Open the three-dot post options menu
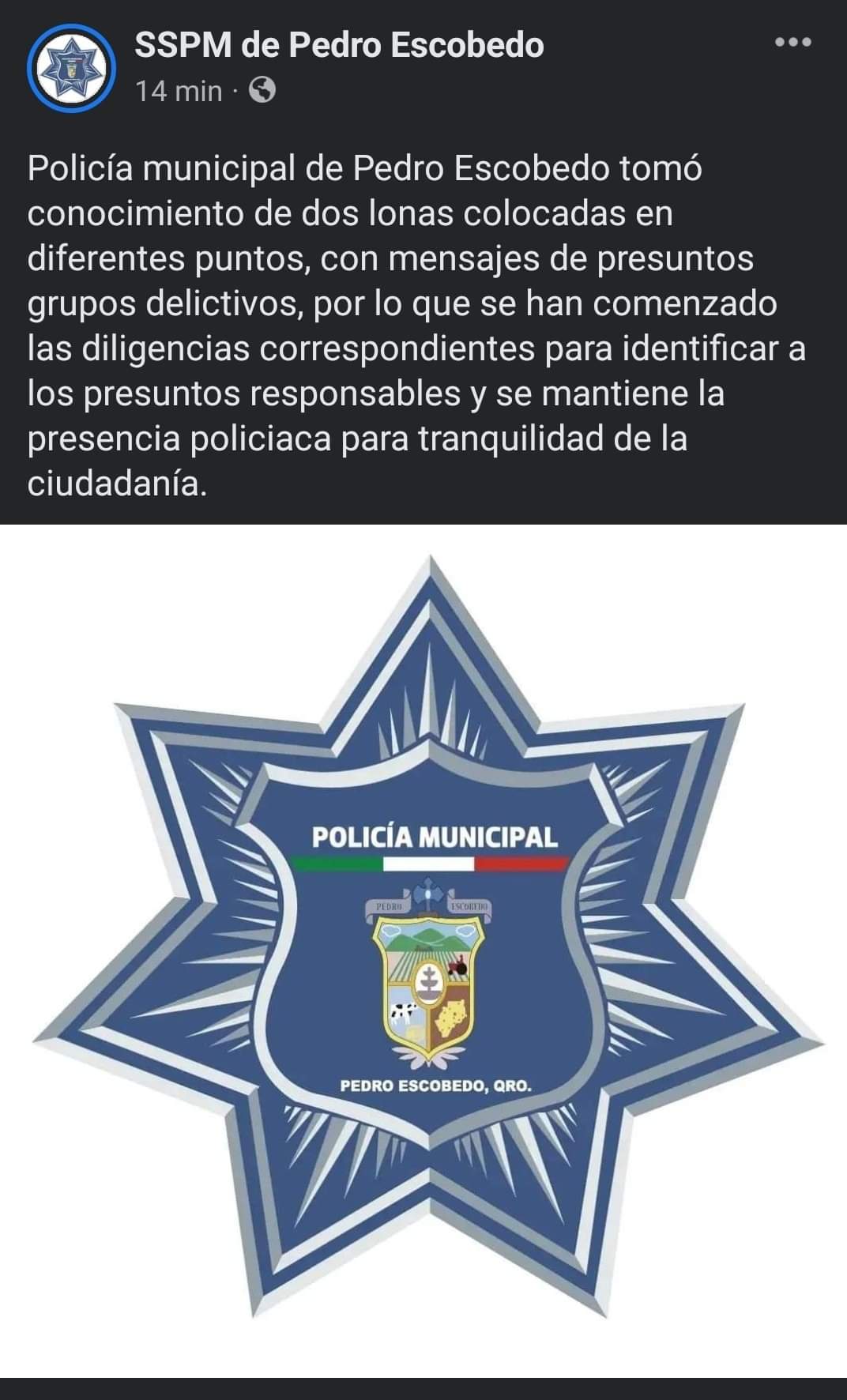Viewport: 847px width, 1400px height. click(794, 43)
